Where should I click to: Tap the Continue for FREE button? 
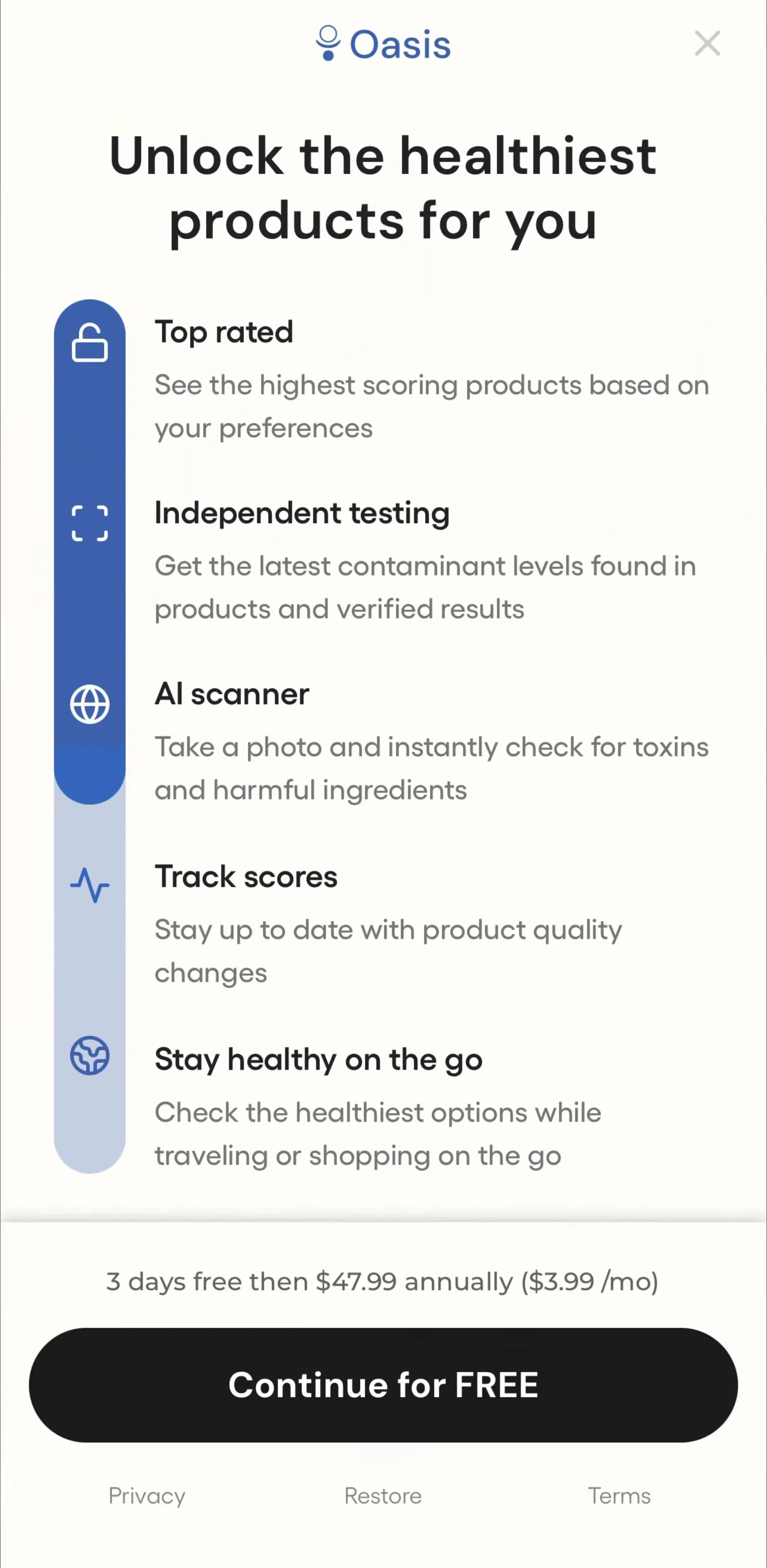tap(383, 1385)
